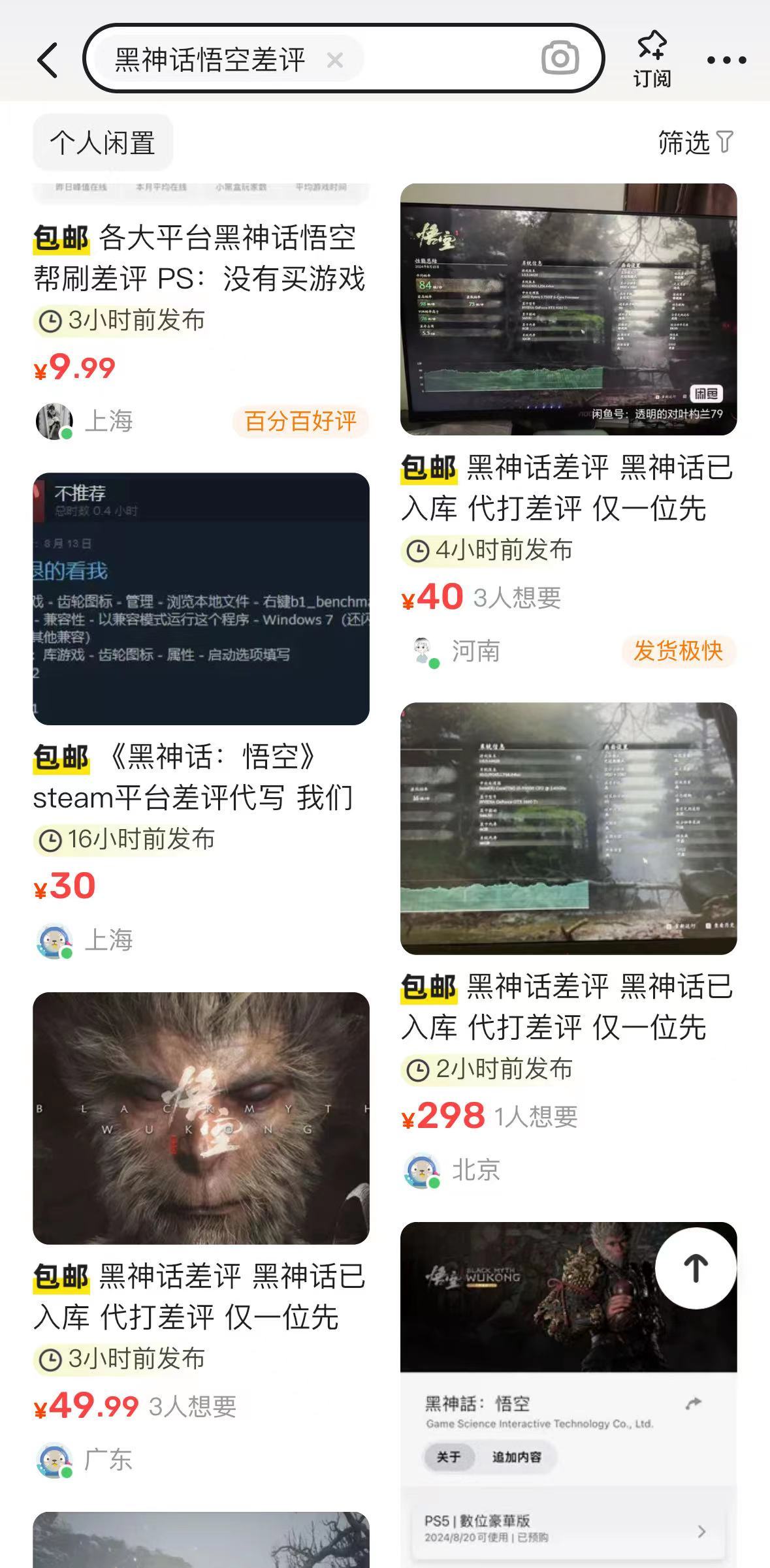
Task: Open camera image search
Action: click(x=560, y=59)
